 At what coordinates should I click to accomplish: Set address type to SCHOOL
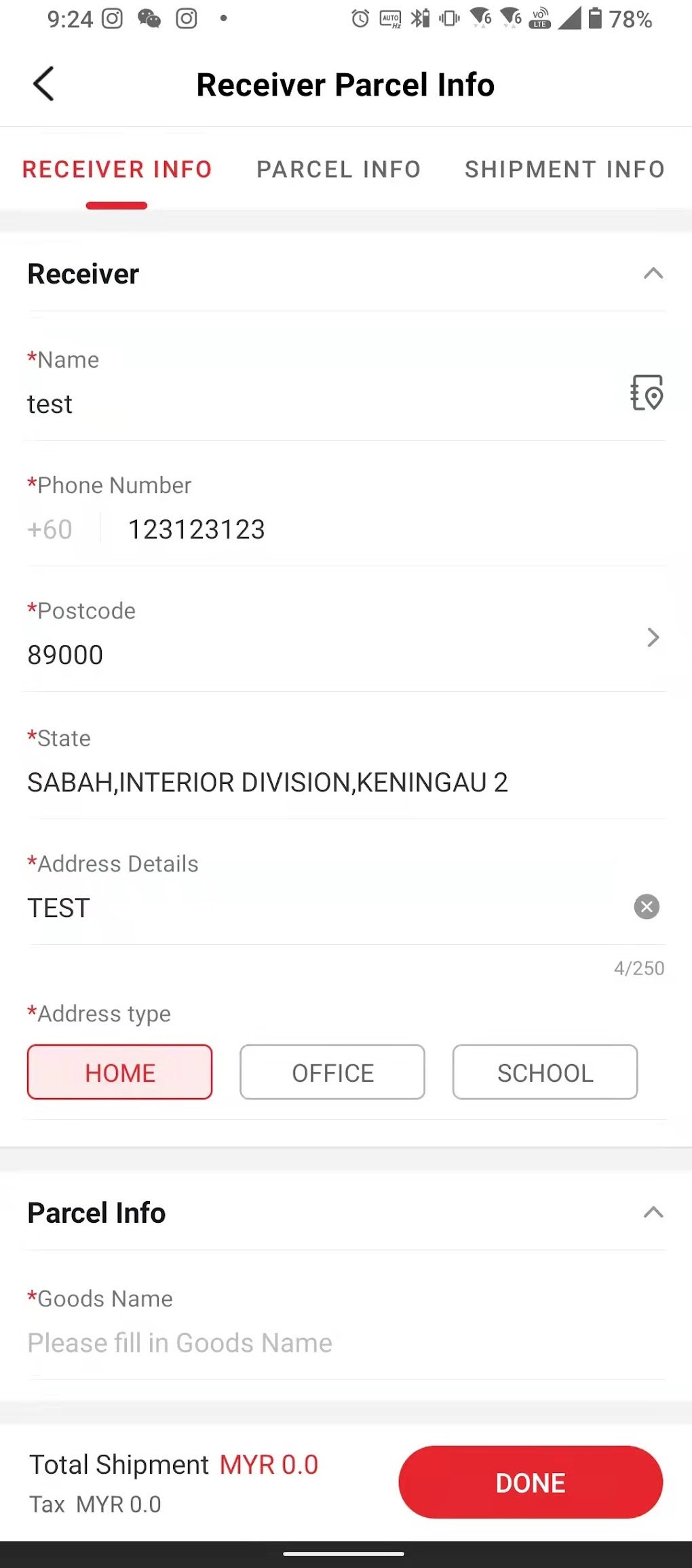[x=545, y=1072]
